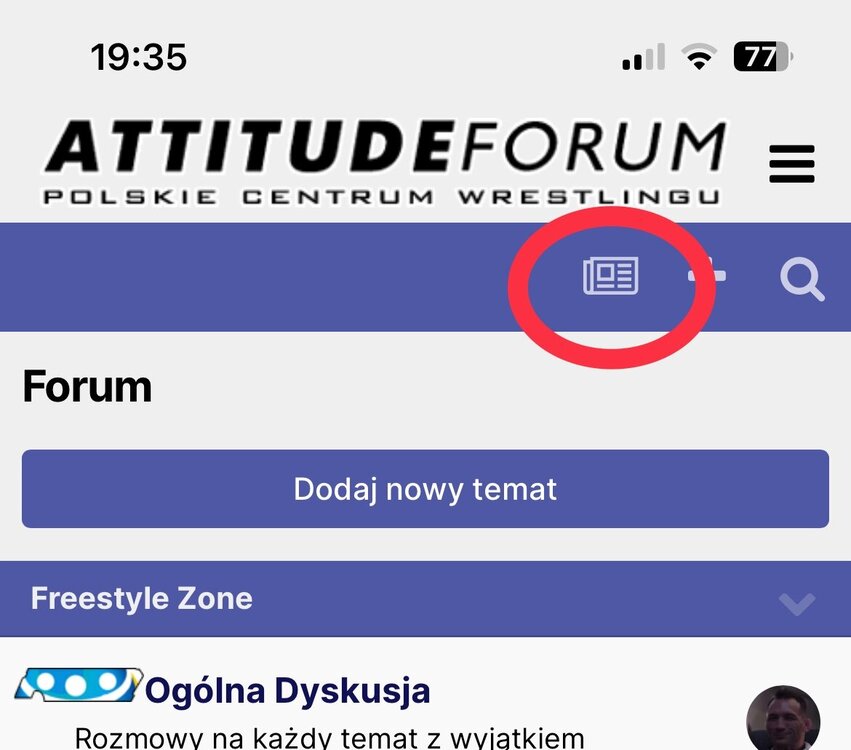This screenshot has width=851, height=750.
Task: Tap the magnifier search icon
Action: pos(802,279)
